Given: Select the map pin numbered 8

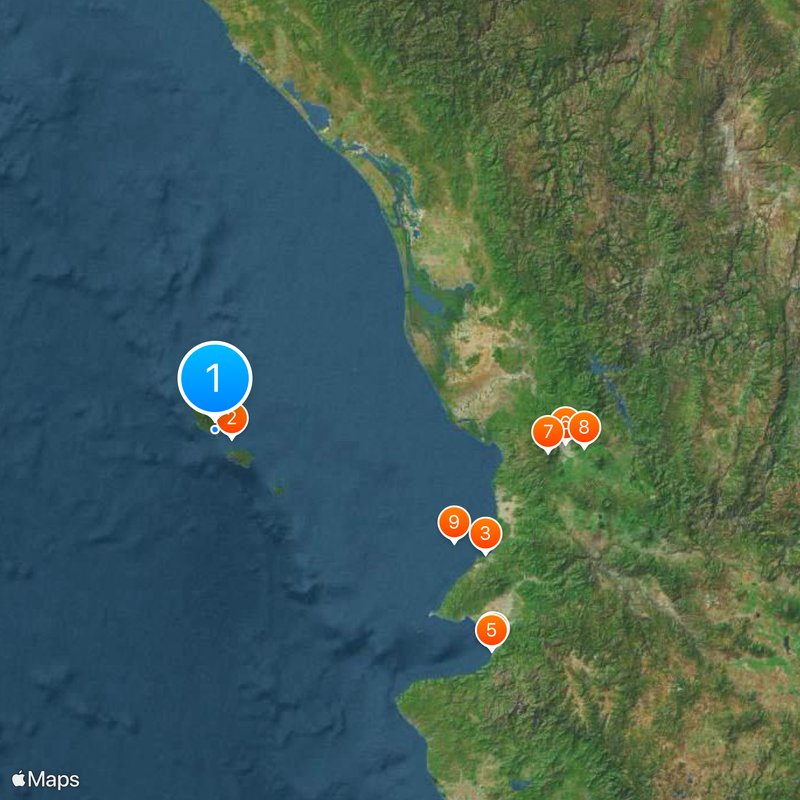Looking at the screenshot, I should point(584,428).
